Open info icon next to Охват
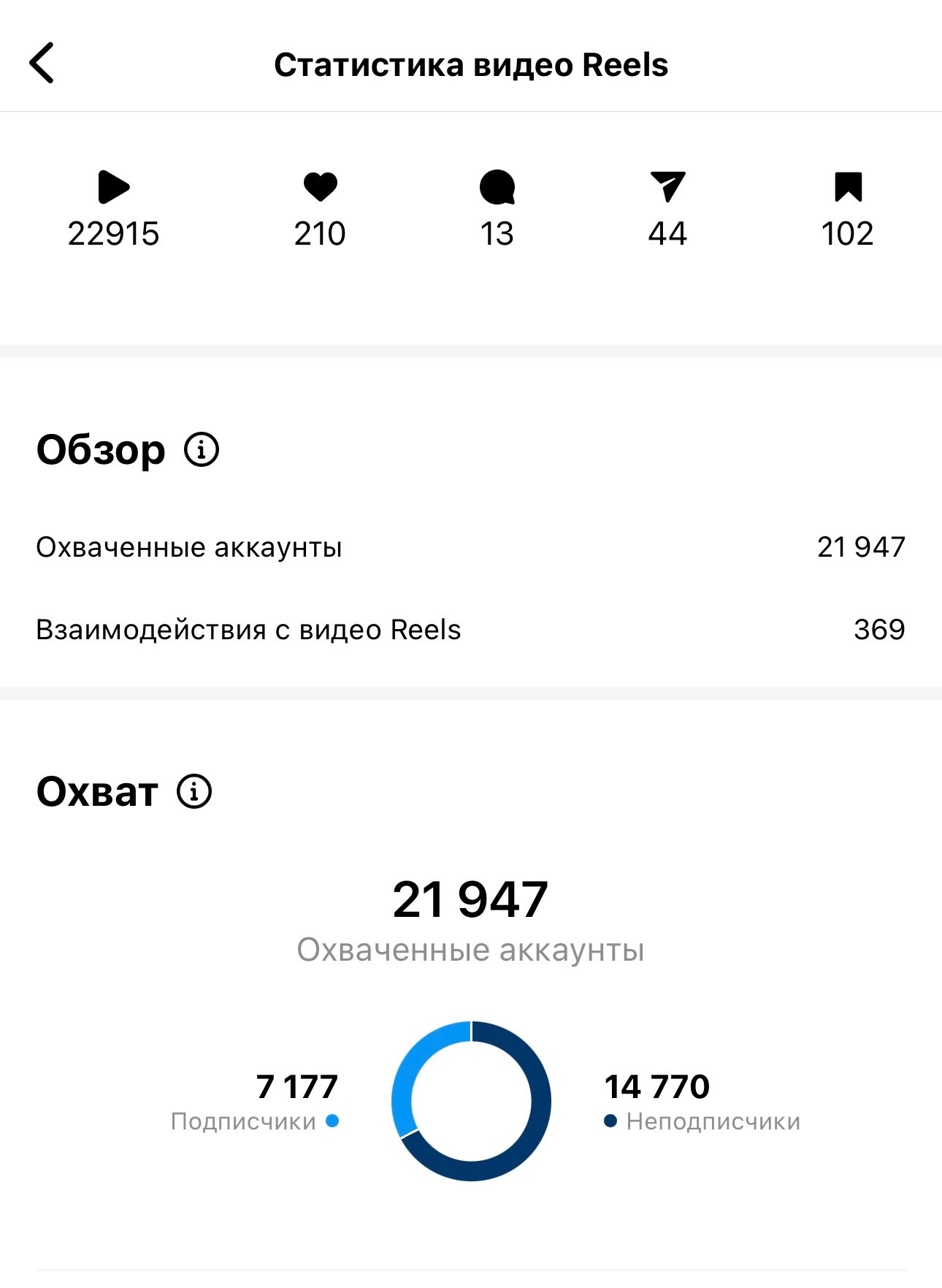The height and width of the screenshot is (1288, 942). click(x=194, y=791)
